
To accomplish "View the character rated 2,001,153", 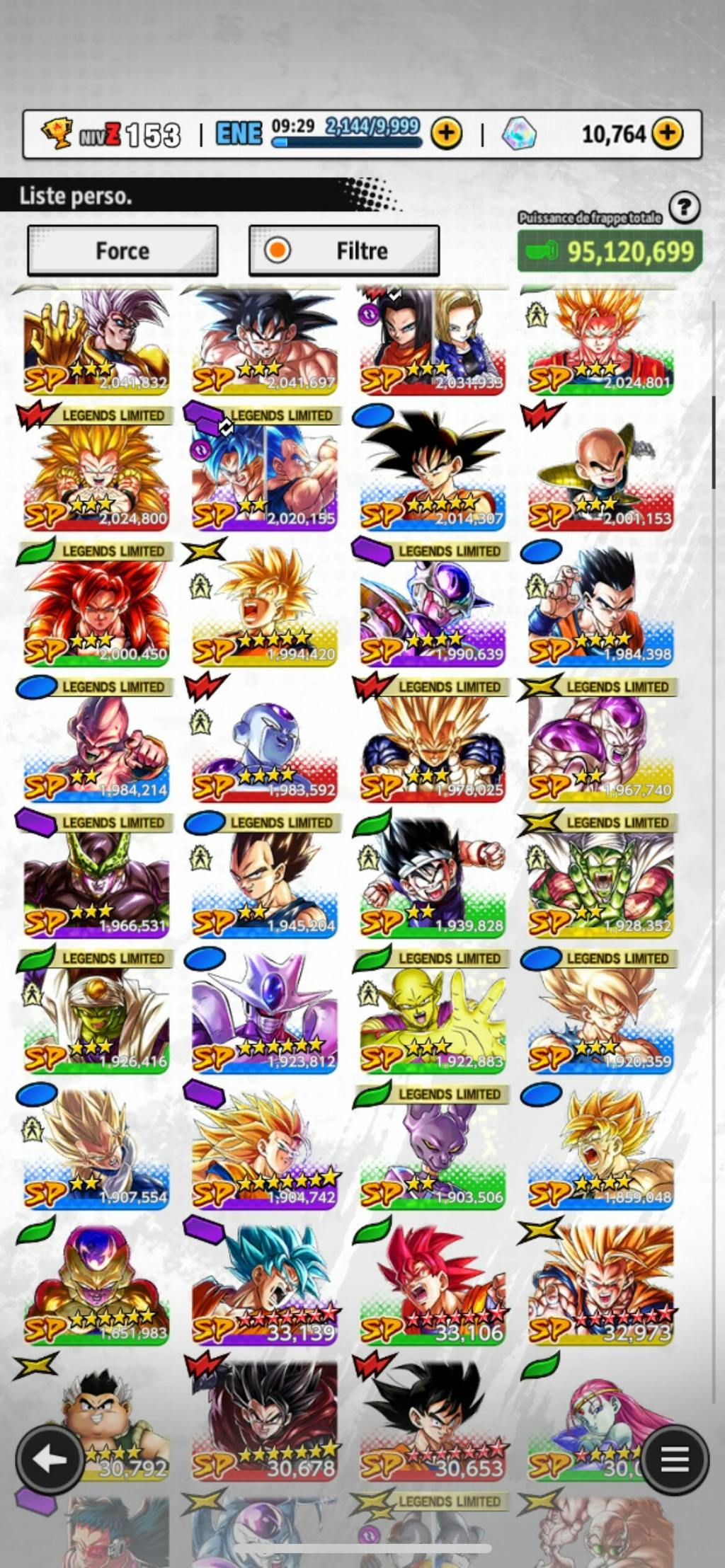I will point(600,471).
